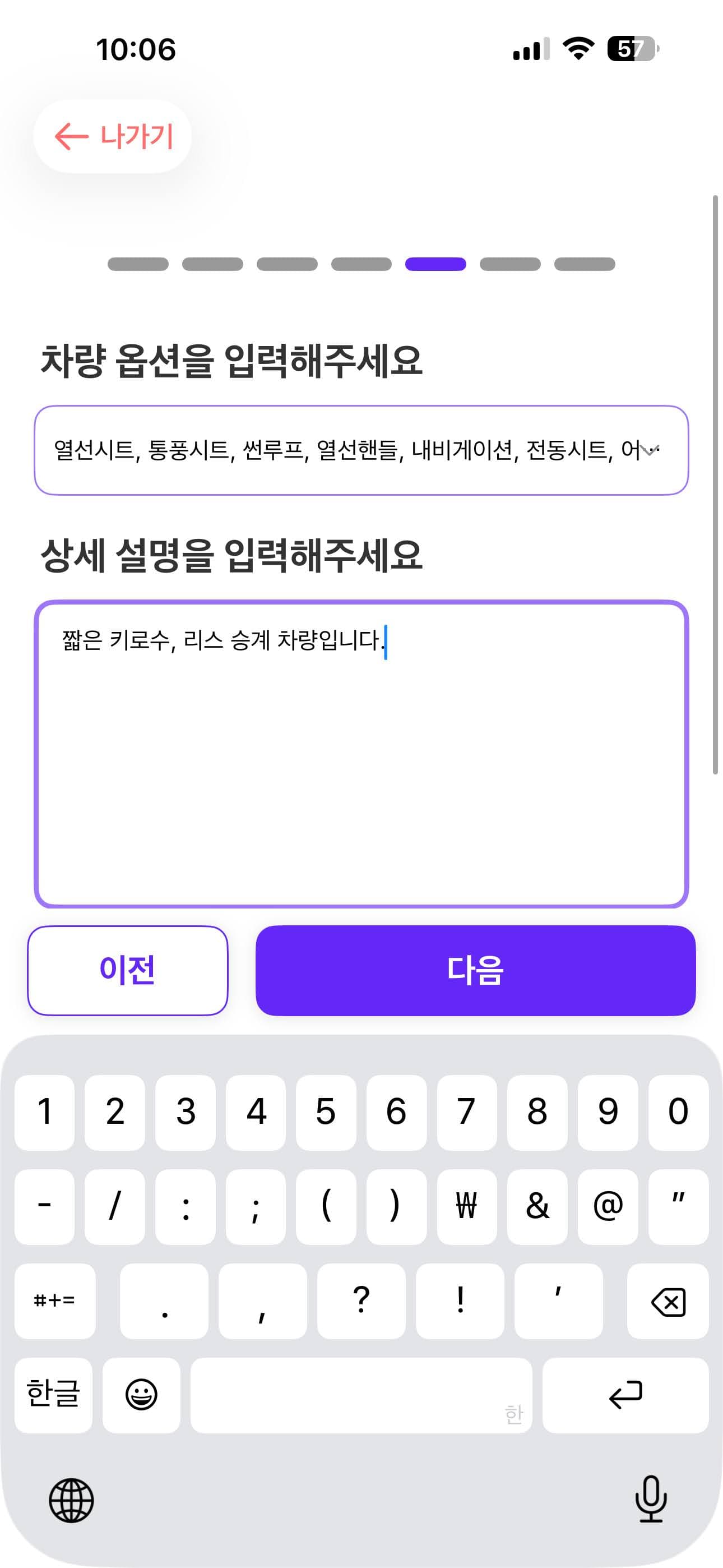The height and width of the screenshot is (1568, 723).
Task: Tap the number 5 key
Action: (x=326, y=1112)
